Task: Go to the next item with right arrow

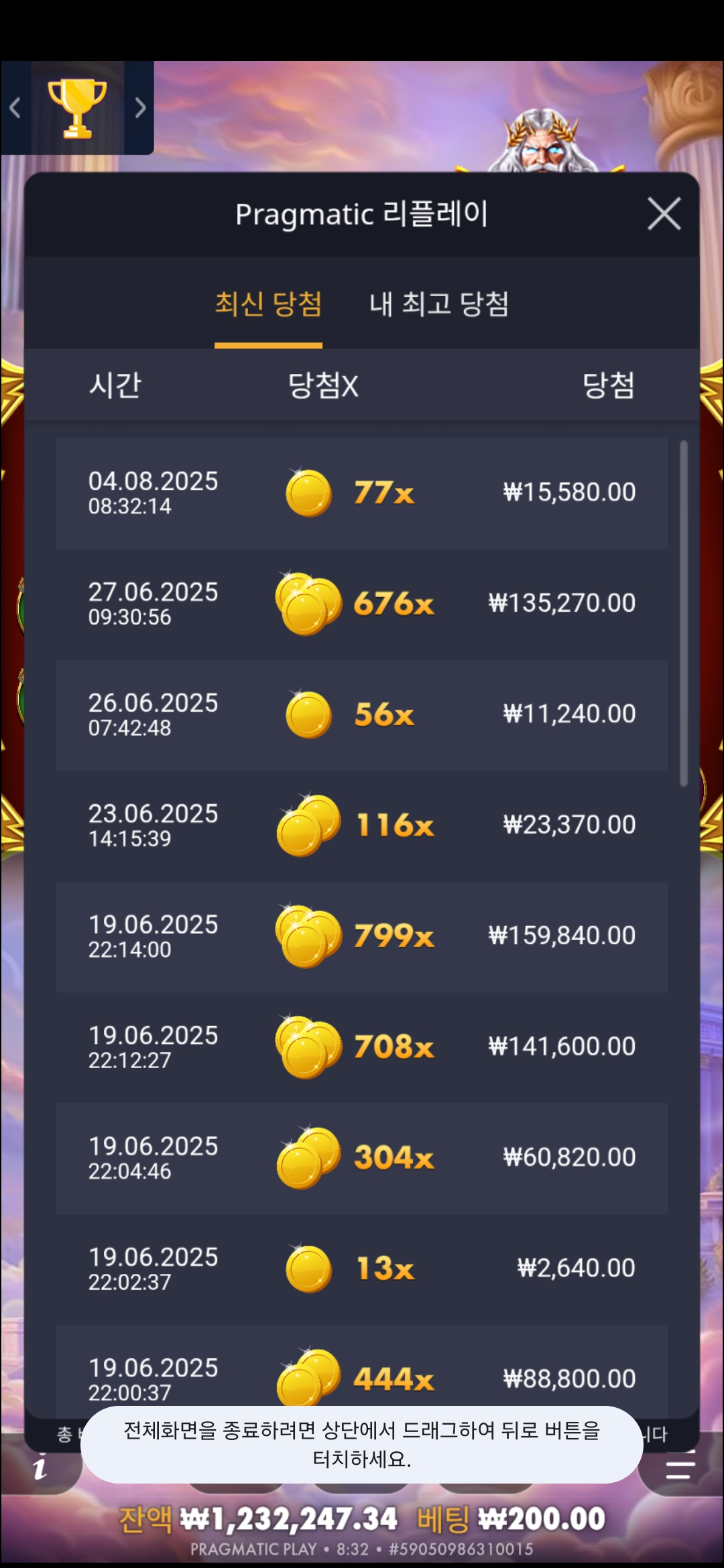Action: tap(139, 108)
